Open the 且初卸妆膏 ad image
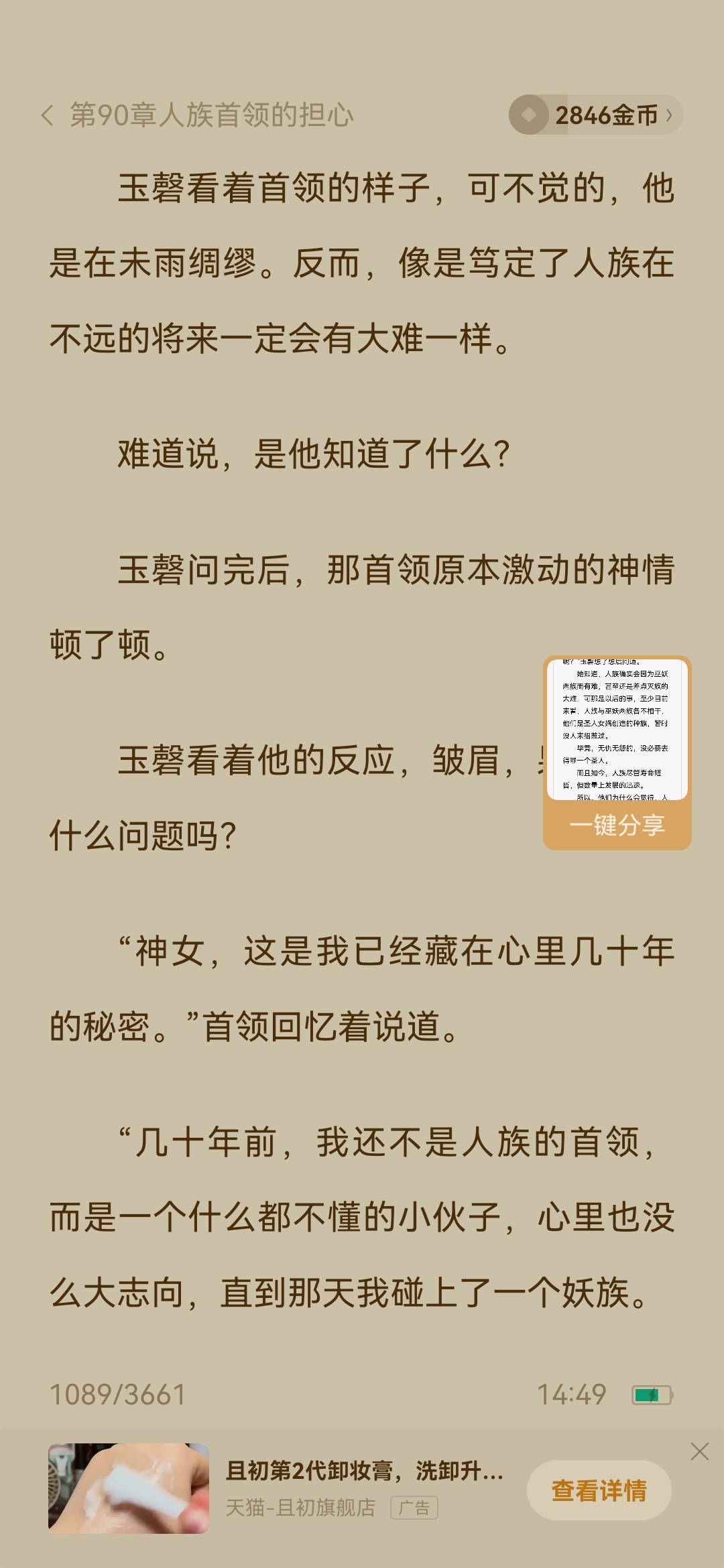The height and width of the screenshot is (1568, 724). click(129, 1488)
